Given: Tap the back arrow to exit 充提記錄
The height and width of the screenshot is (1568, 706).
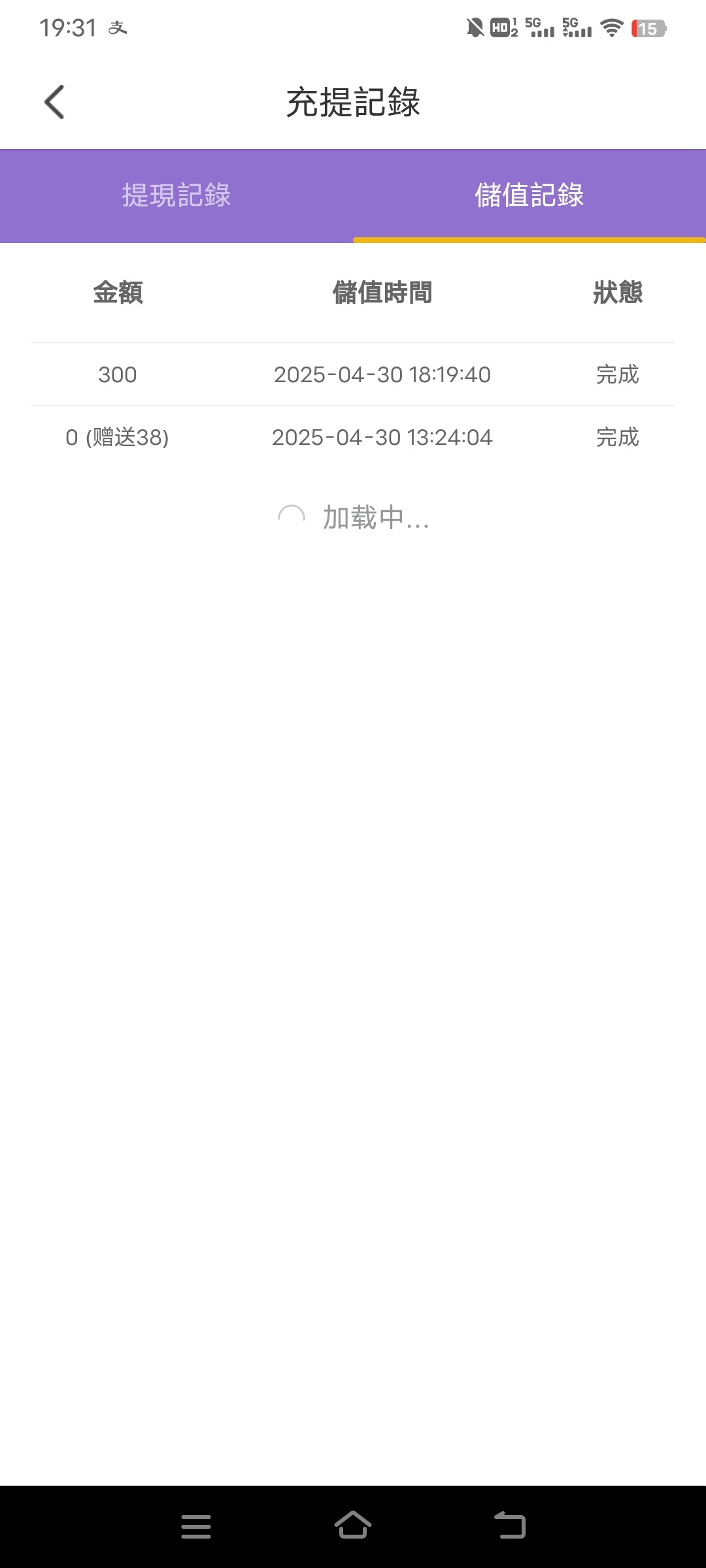Looking at the screenshot, I should coord(55,101).
